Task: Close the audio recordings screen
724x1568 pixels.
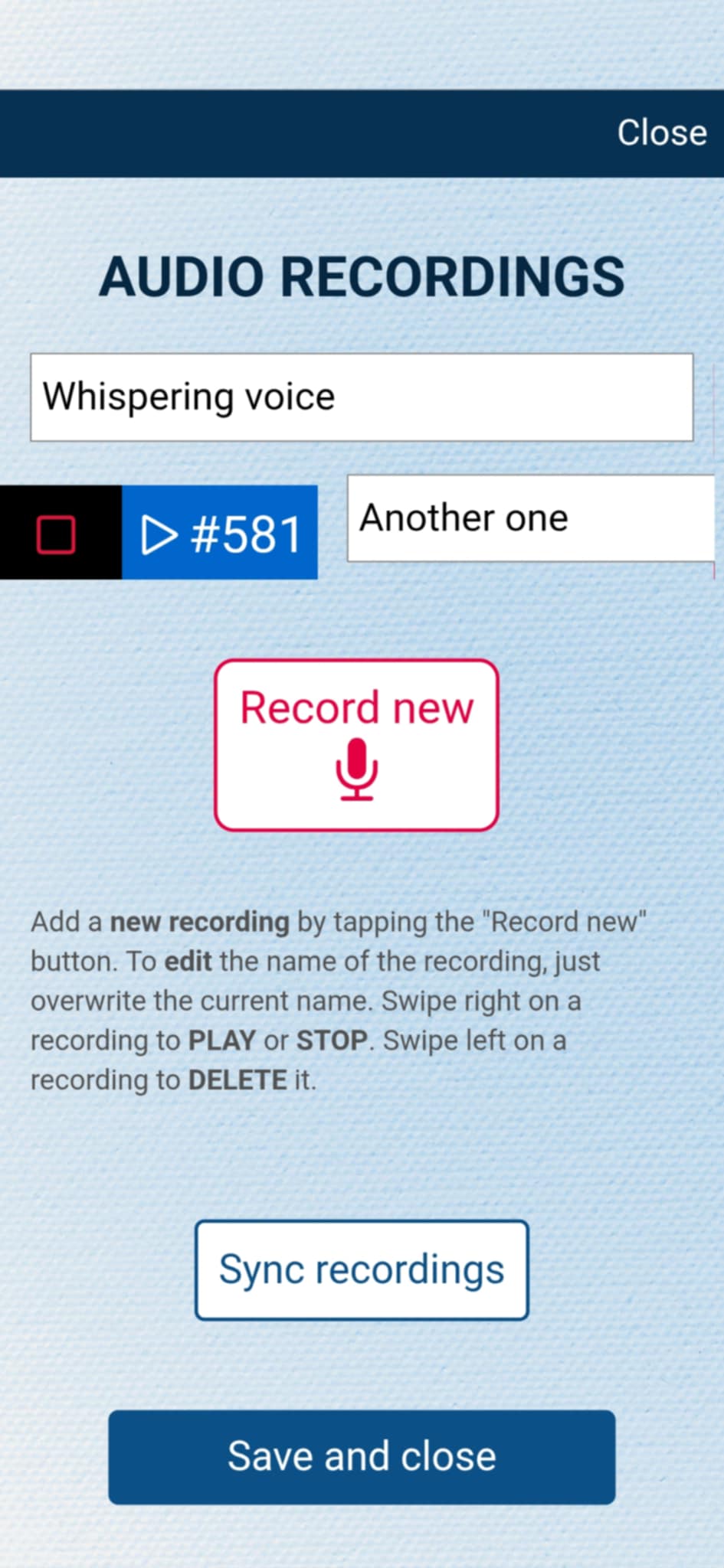Action: [x=661, y=133]
